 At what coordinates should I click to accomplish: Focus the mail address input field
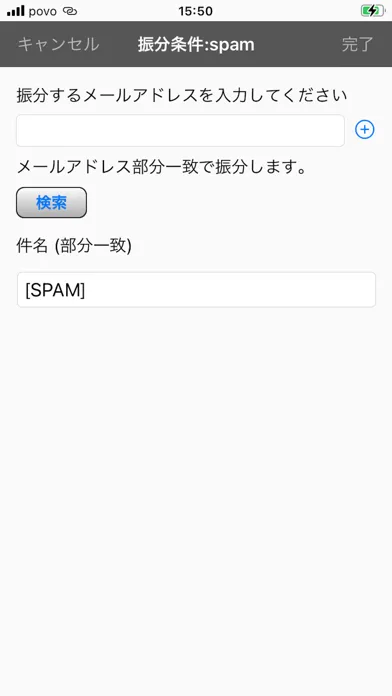click(x=180, y=130)
